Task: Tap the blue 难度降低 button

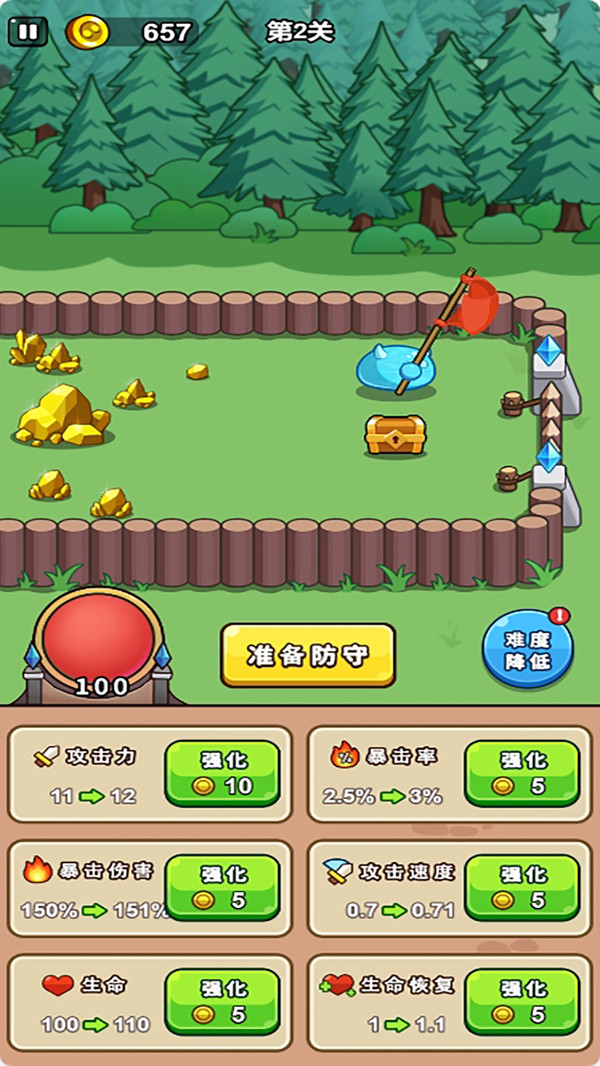Action: [x=527, y=652]
